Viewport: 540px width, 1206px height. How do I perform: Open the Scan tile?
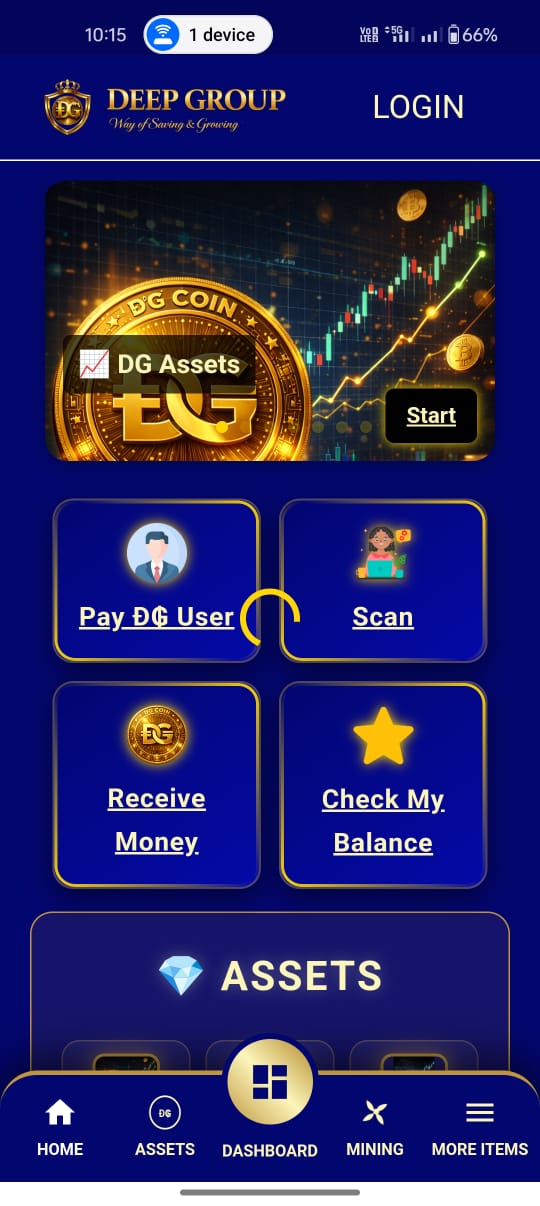click(x=383, y=581)
